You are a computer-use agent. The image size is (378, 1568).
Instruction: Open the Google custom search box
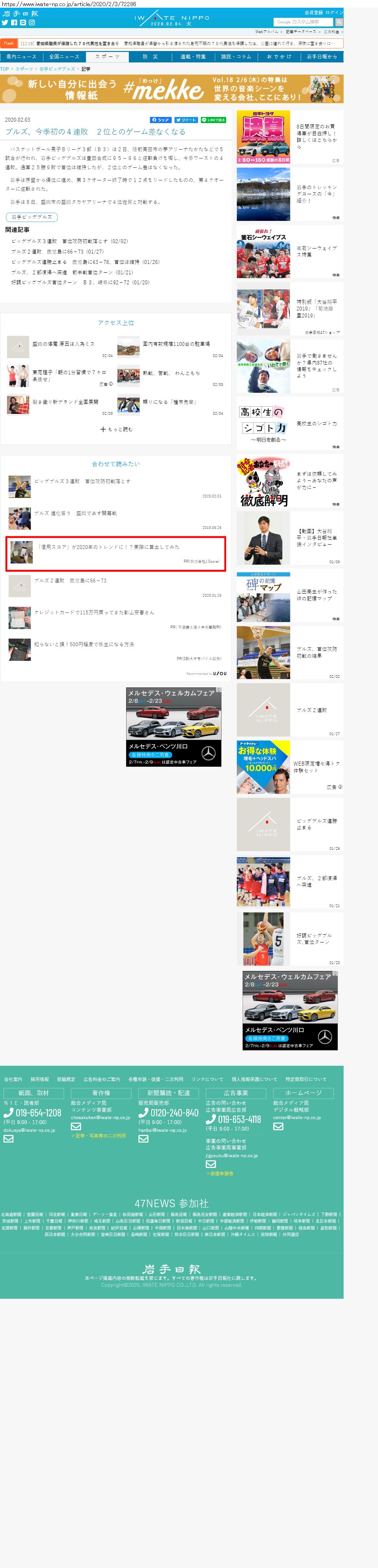303,22
